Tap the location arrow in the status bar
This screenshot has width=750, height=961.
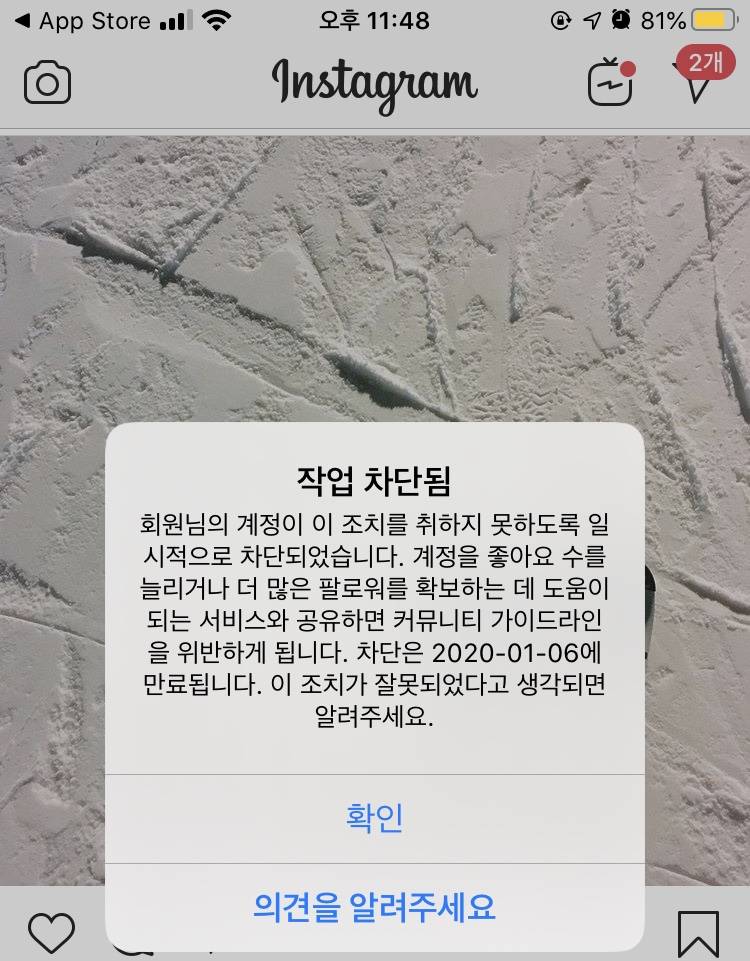coord(594,18)
